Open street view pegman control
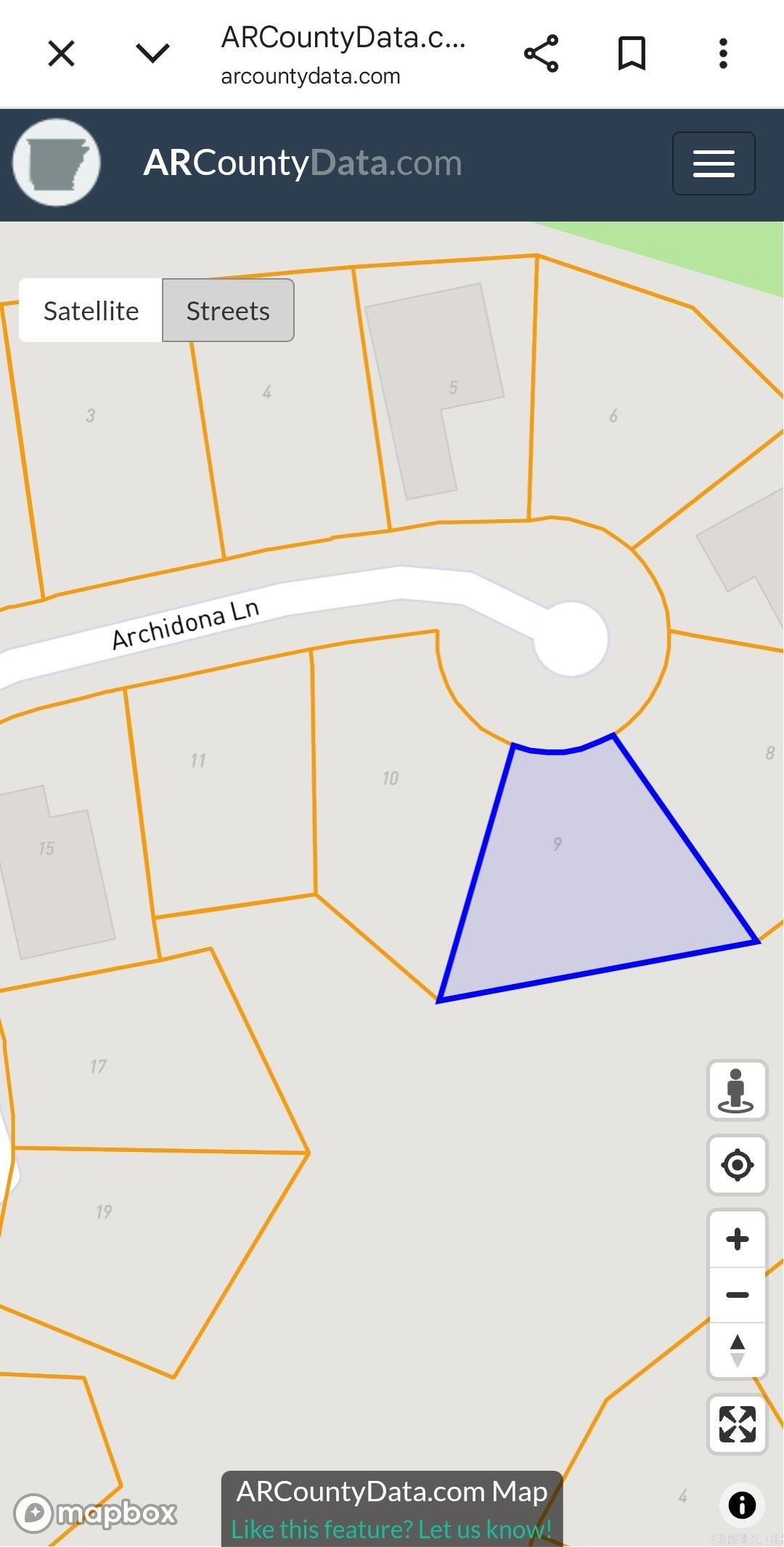The width and height of the screenshot is (784, 1547). coord(737,1090)
